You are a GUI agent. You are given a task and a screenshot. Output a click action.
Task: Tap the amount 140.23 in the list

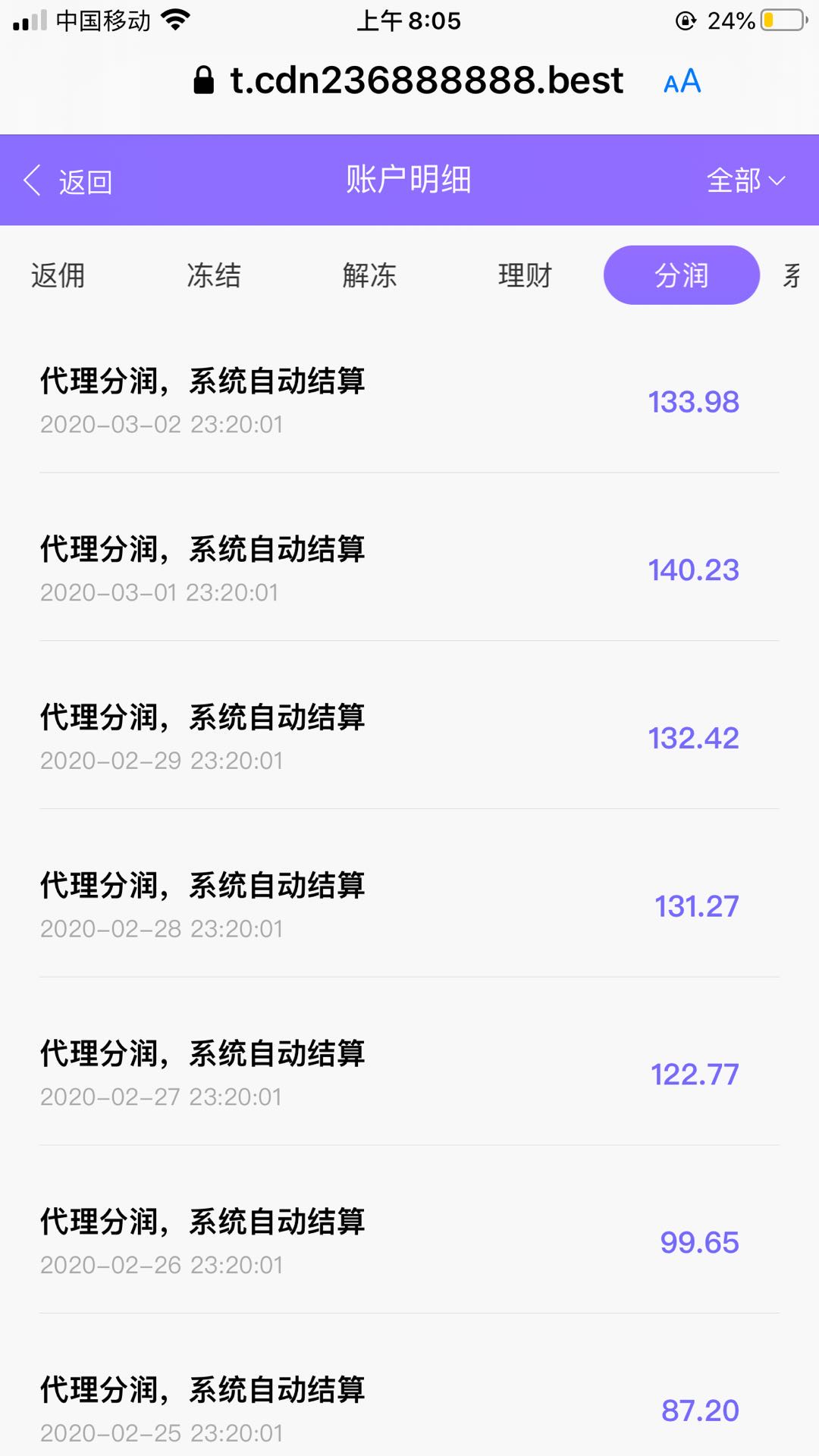pos(692,569)
